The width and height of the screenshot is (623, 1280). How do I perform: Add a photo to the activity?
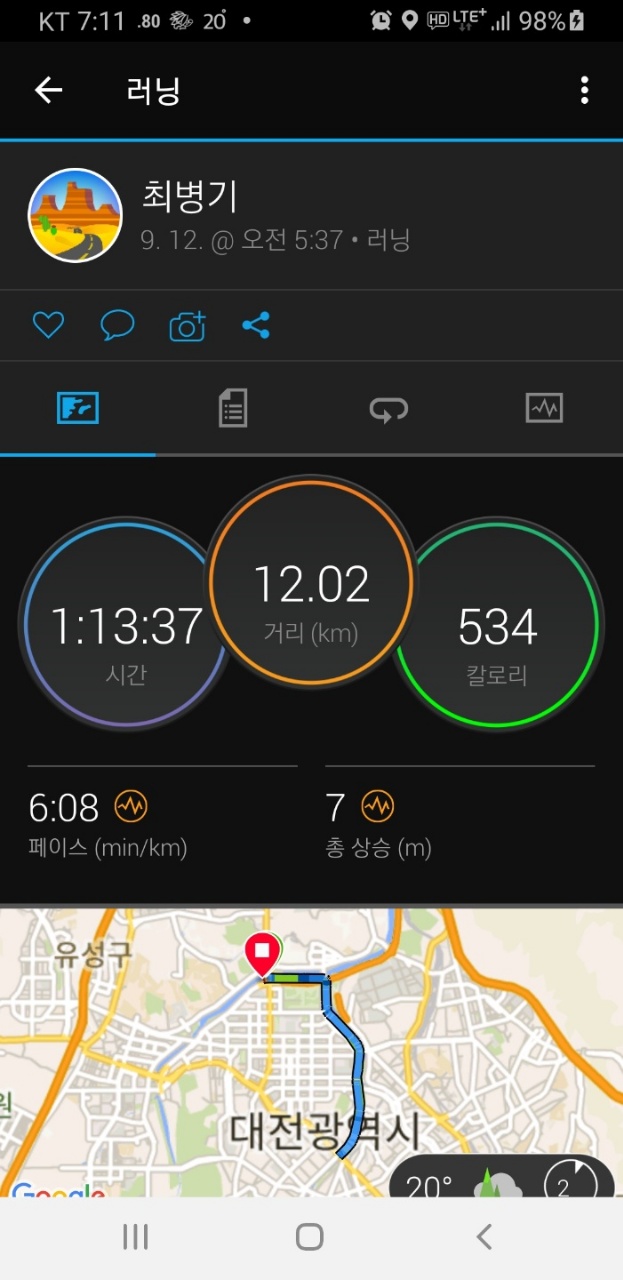point(187,326)
